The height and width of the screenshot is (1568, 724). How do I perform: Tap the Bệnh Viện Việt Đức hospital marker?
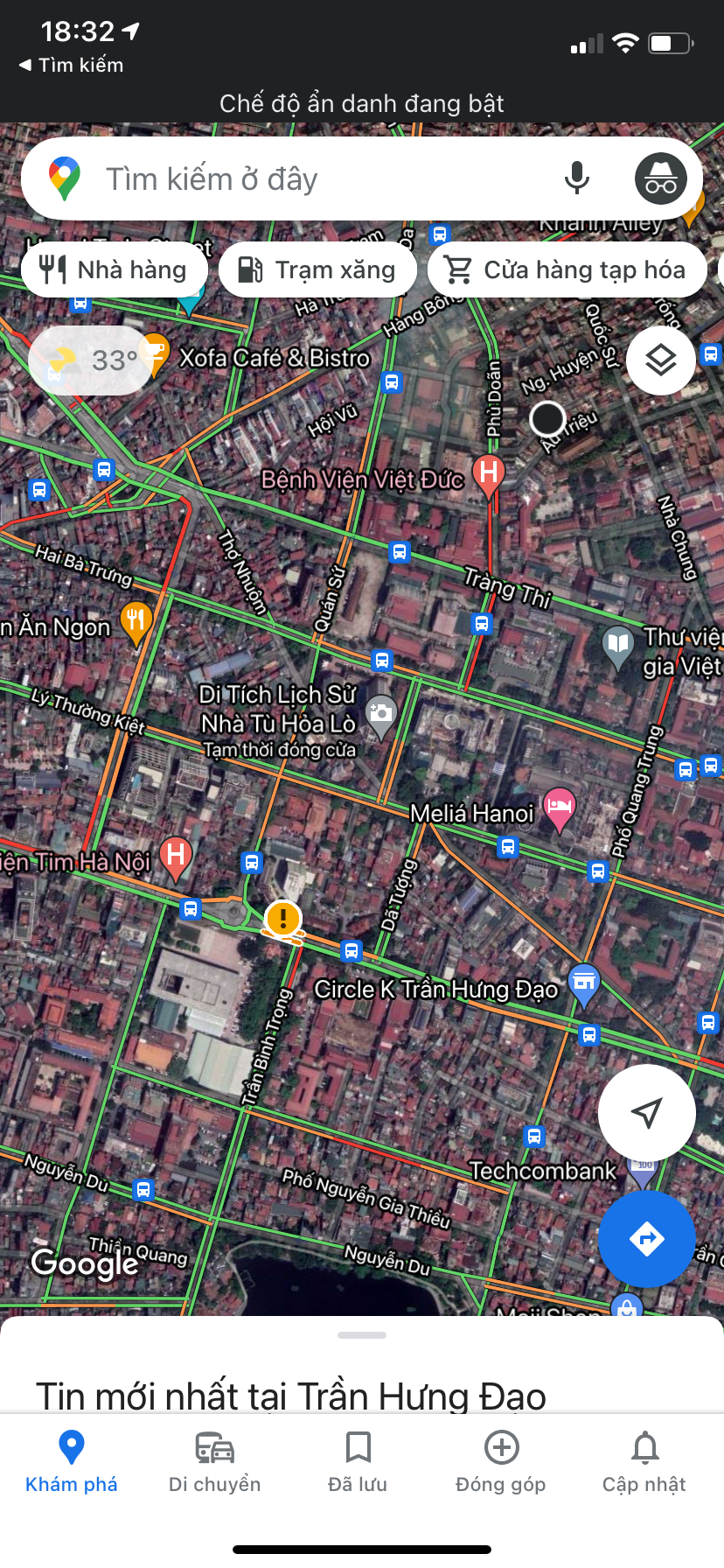tap(488, 472)
